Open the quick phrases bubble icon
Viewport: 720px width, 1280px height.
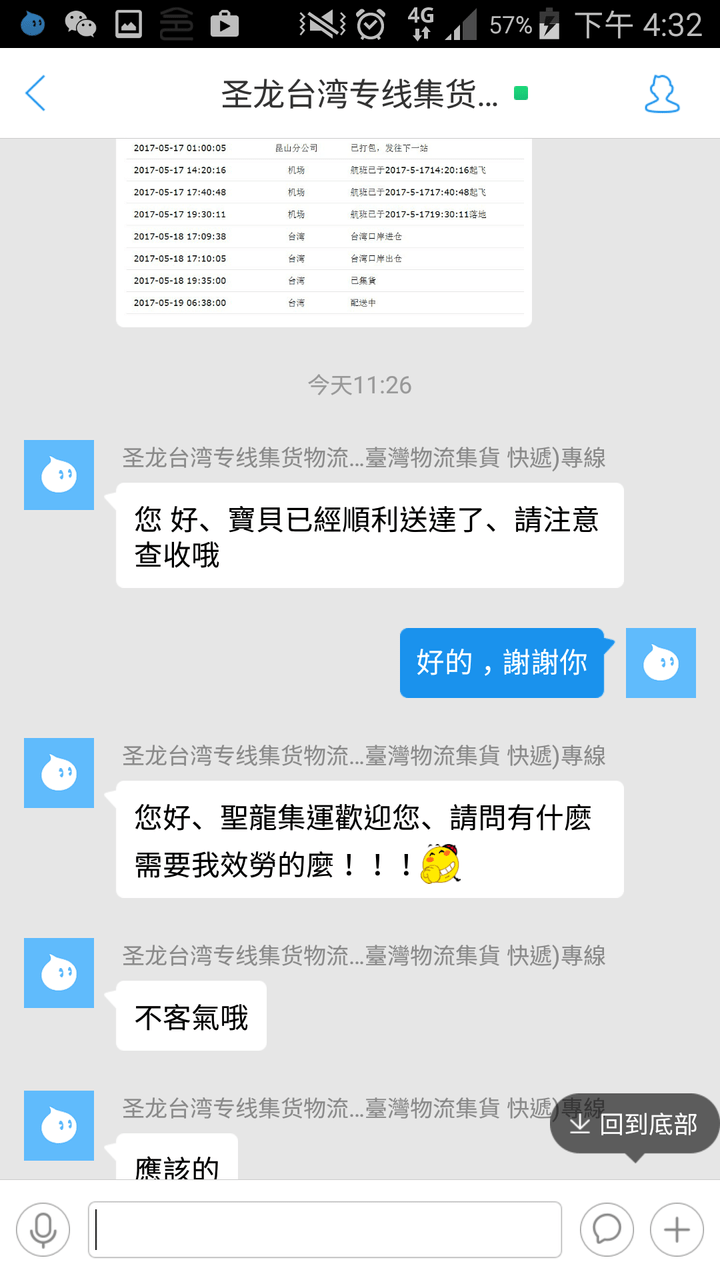[607, 1229]
